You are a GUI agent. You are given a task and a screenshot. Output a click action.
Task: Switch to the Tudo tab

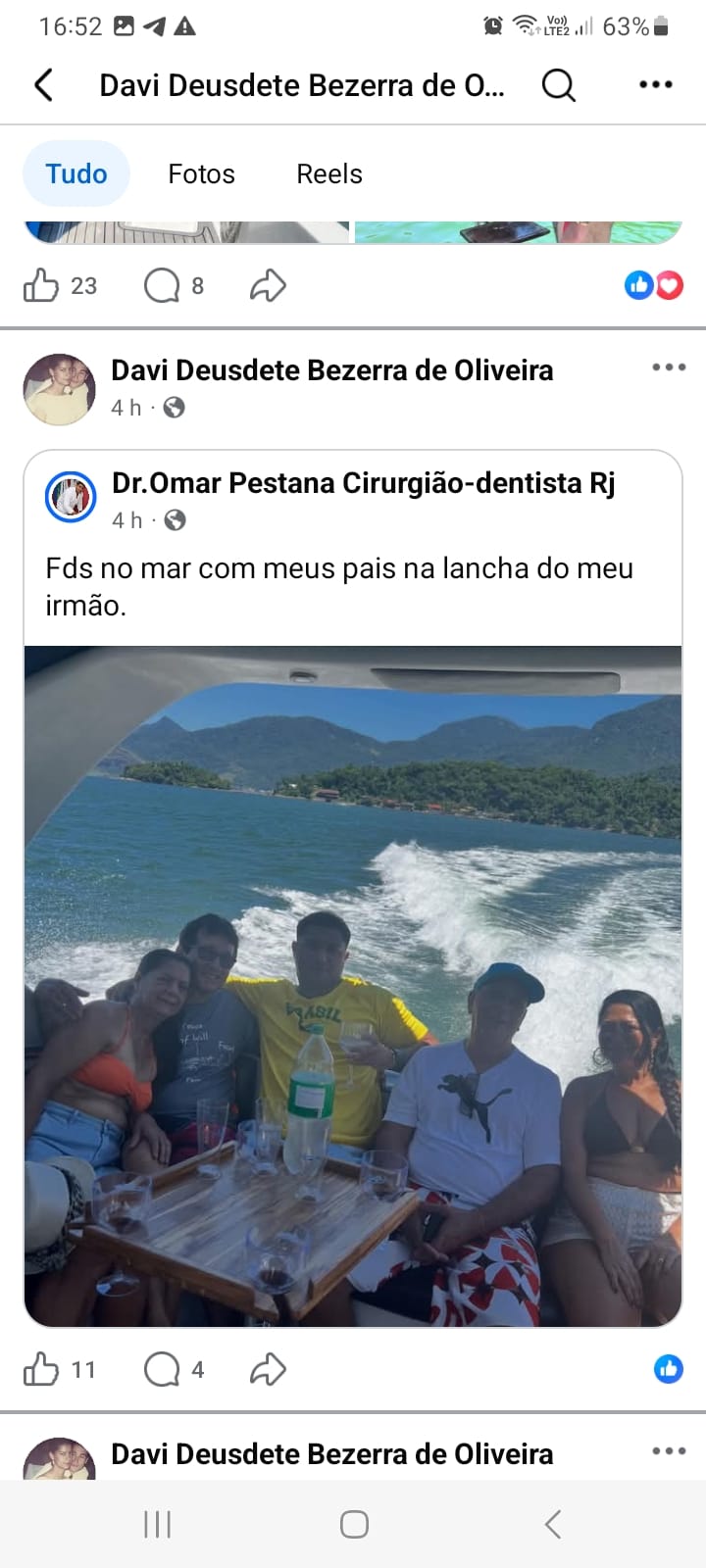tap(76, 173)
